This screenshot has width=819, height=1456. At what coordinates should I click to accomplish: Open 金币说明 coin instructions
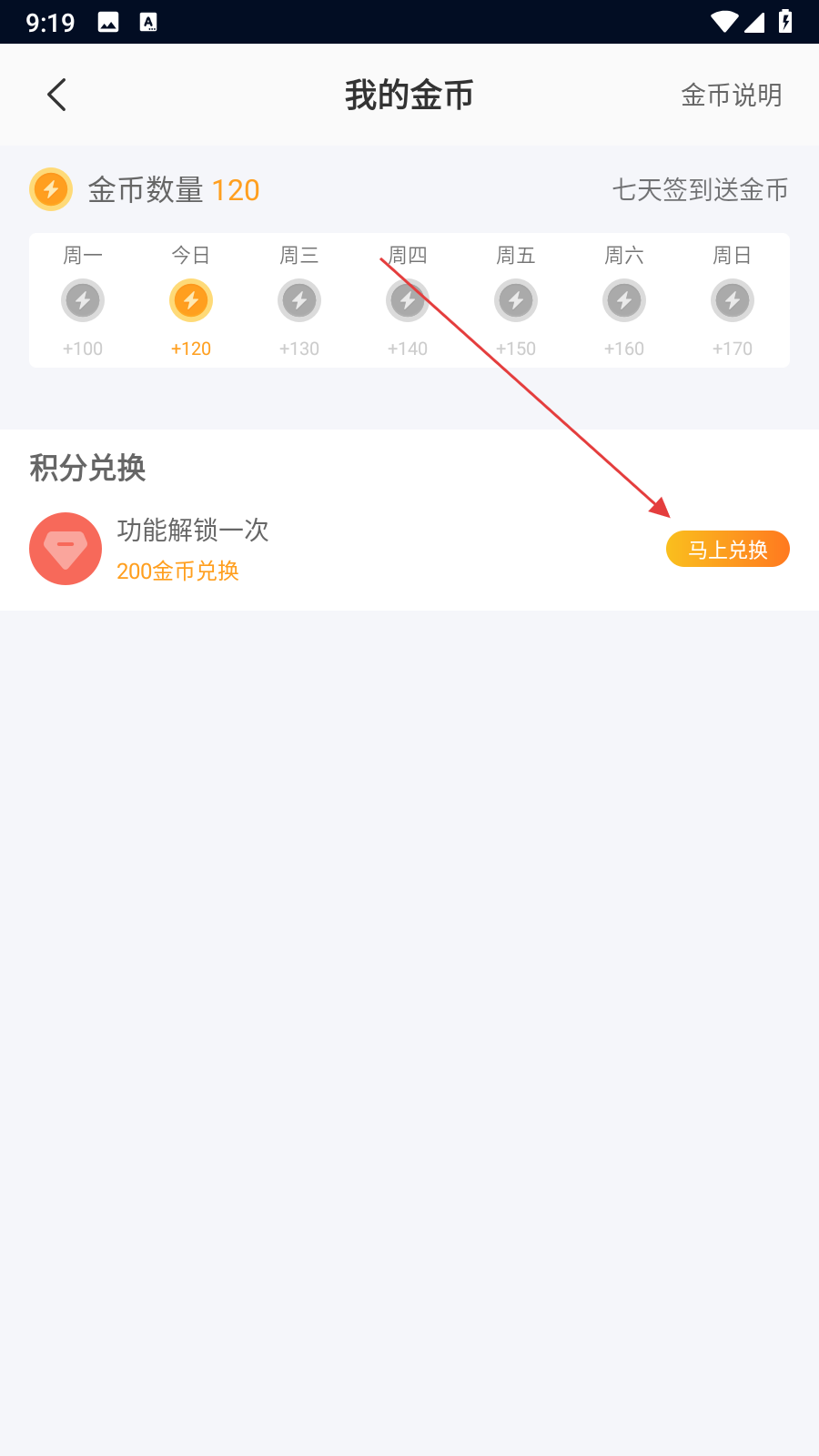[x=731, y=95]
